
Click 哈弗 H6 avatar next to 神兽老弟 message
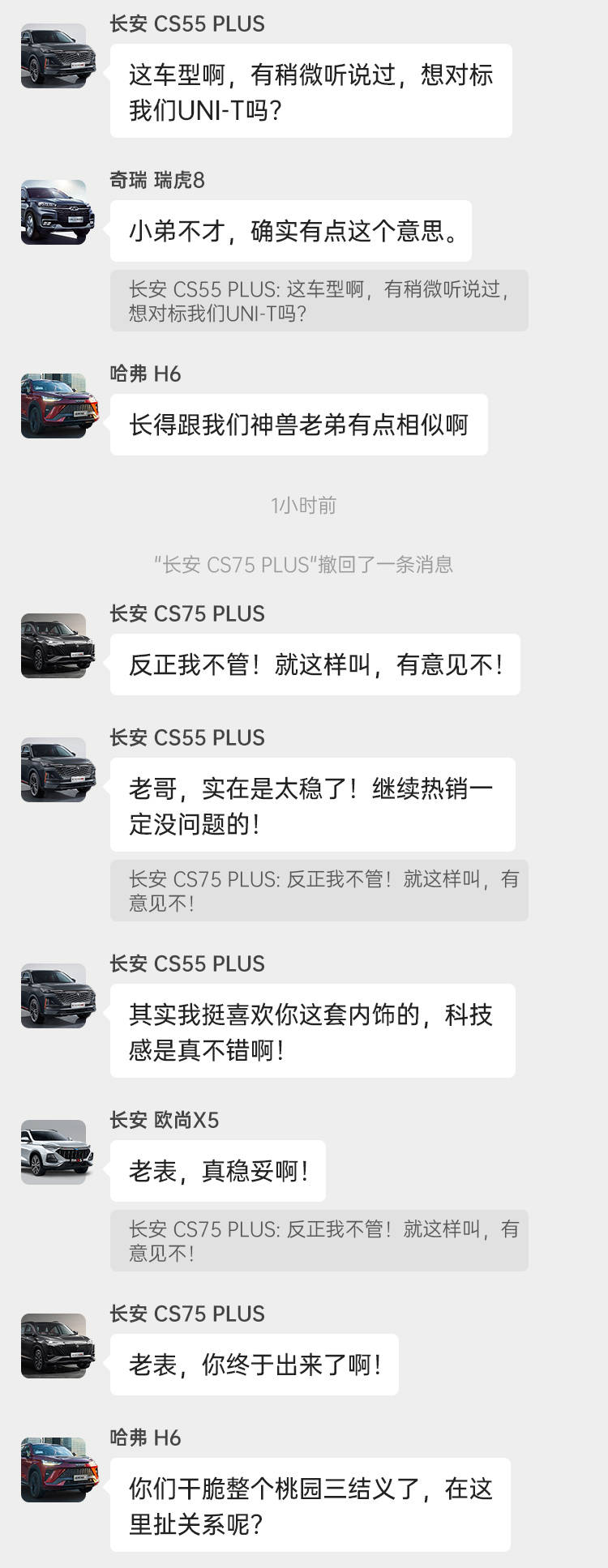coord(55,405)
